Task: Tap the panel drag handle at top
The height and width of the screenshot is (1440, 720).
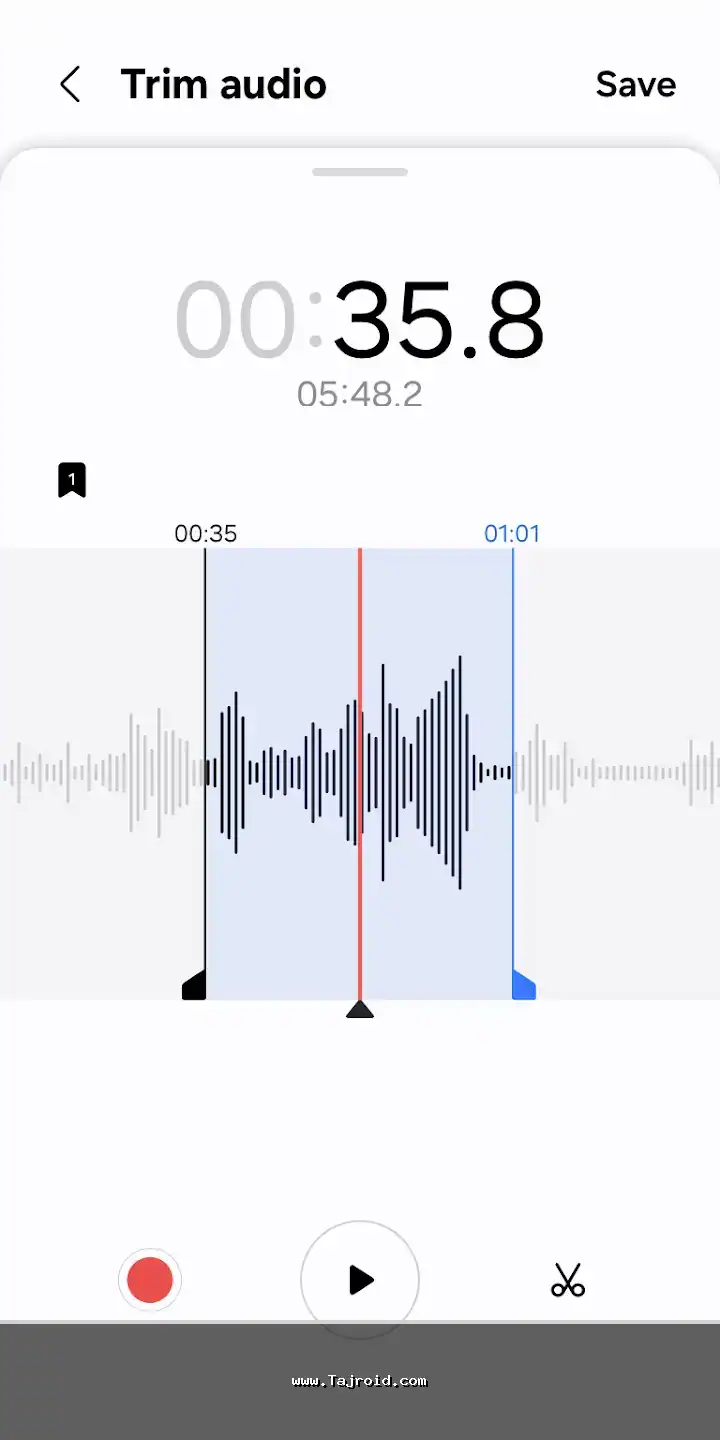Action: (360, 172)
